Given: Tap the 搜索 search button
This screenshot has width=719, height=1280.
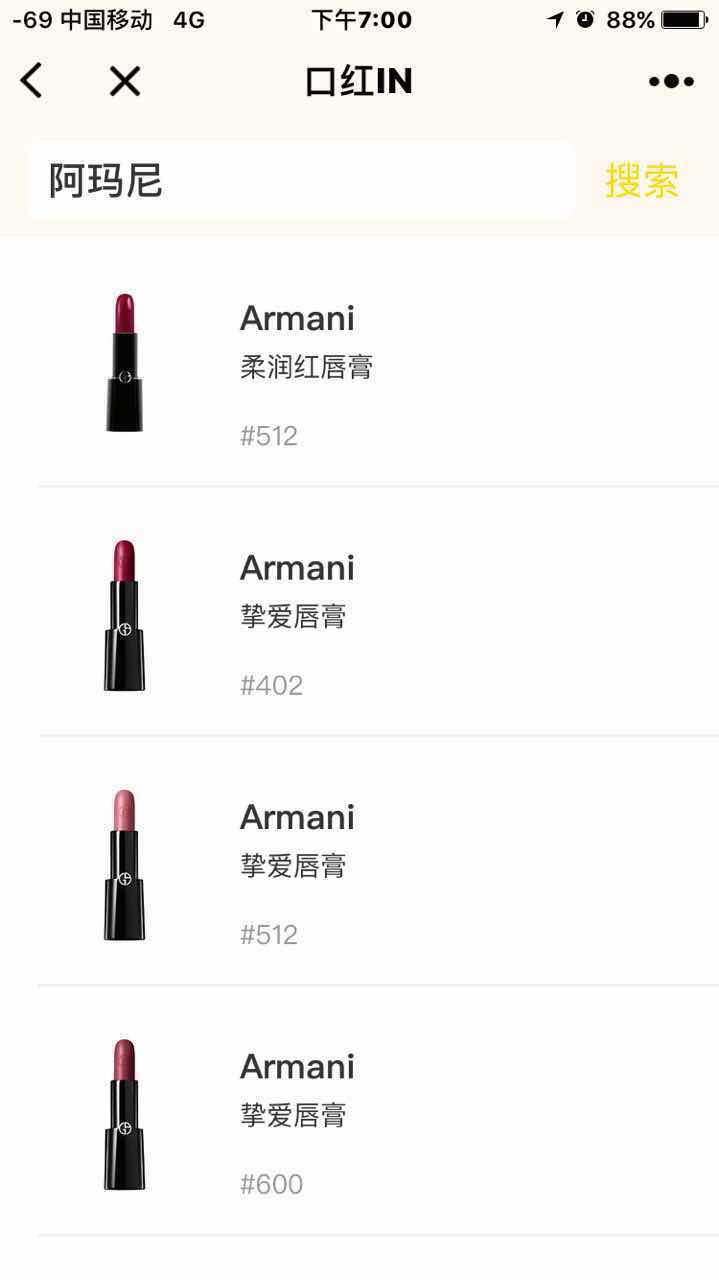Looking at the screenshot, I should click(x=642, y=181).
